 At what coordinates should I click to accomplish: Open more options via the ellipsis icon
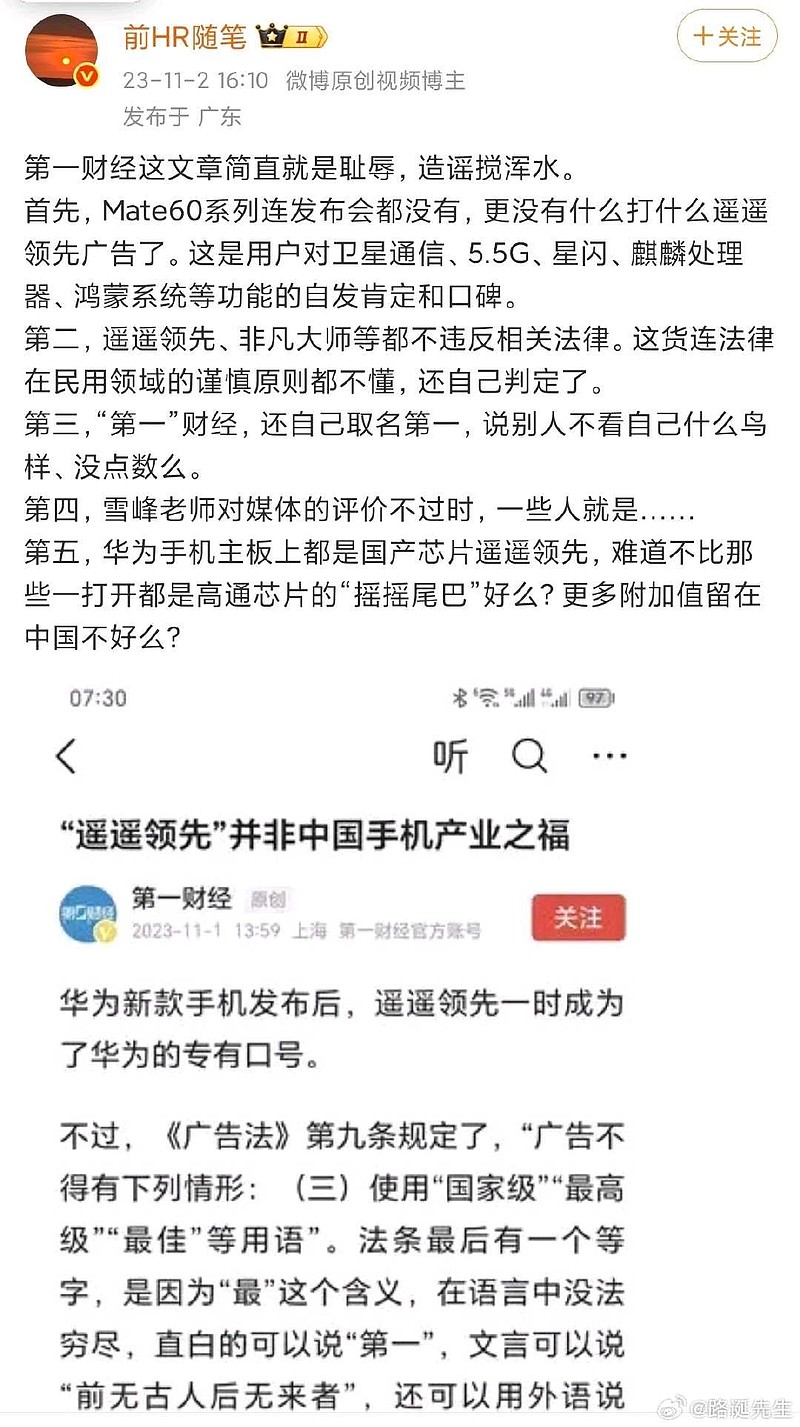coord(610,757)
